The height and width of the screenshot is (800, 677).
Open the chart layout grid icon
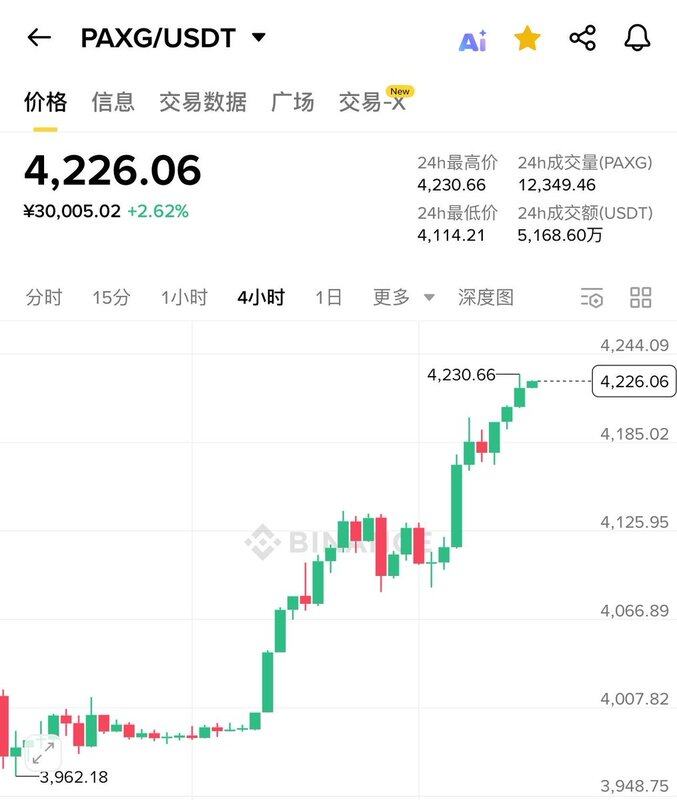click(641, 297)
